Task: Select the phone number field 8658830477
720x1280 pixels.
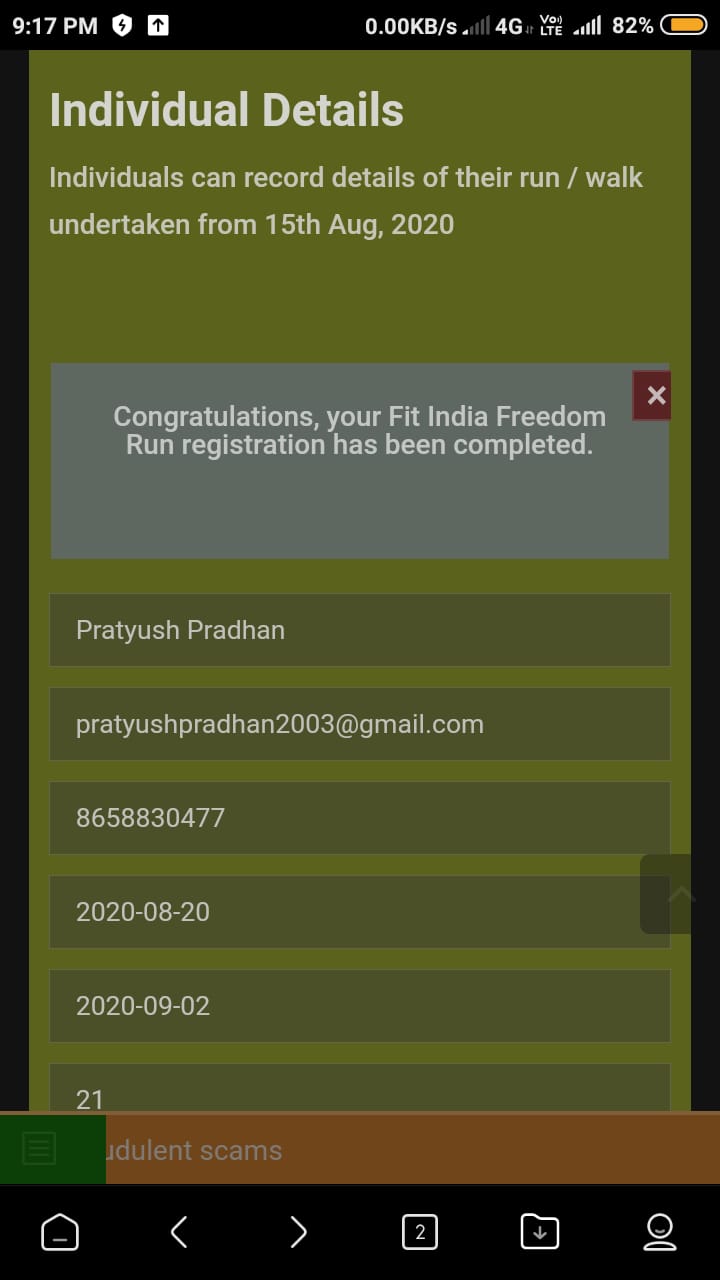Action: point(360,818)
